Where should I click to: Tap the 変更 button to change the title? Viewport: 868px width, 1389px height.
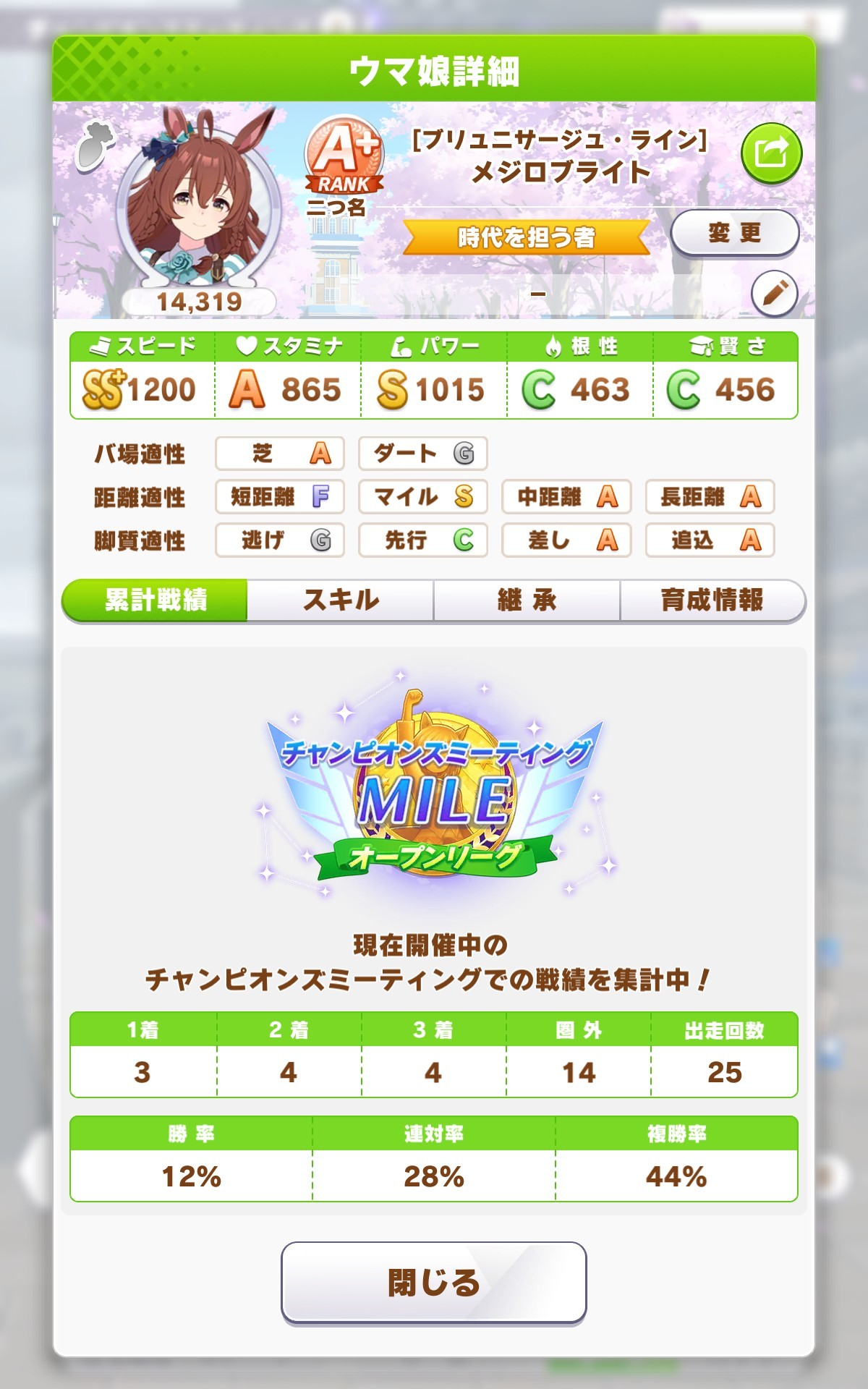point(734,233)
